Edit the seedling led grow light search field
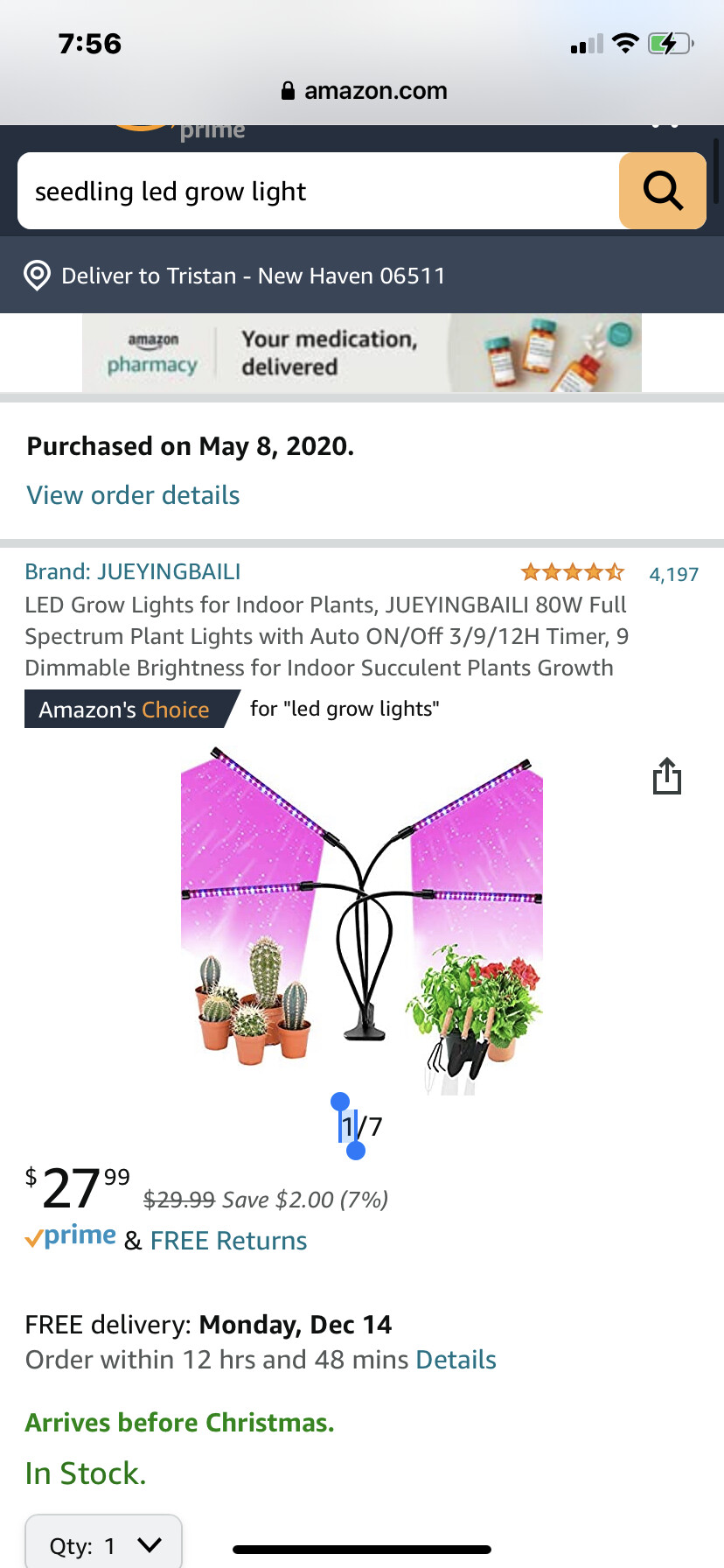Viewport: 724px width, 1568px height. 318,191
